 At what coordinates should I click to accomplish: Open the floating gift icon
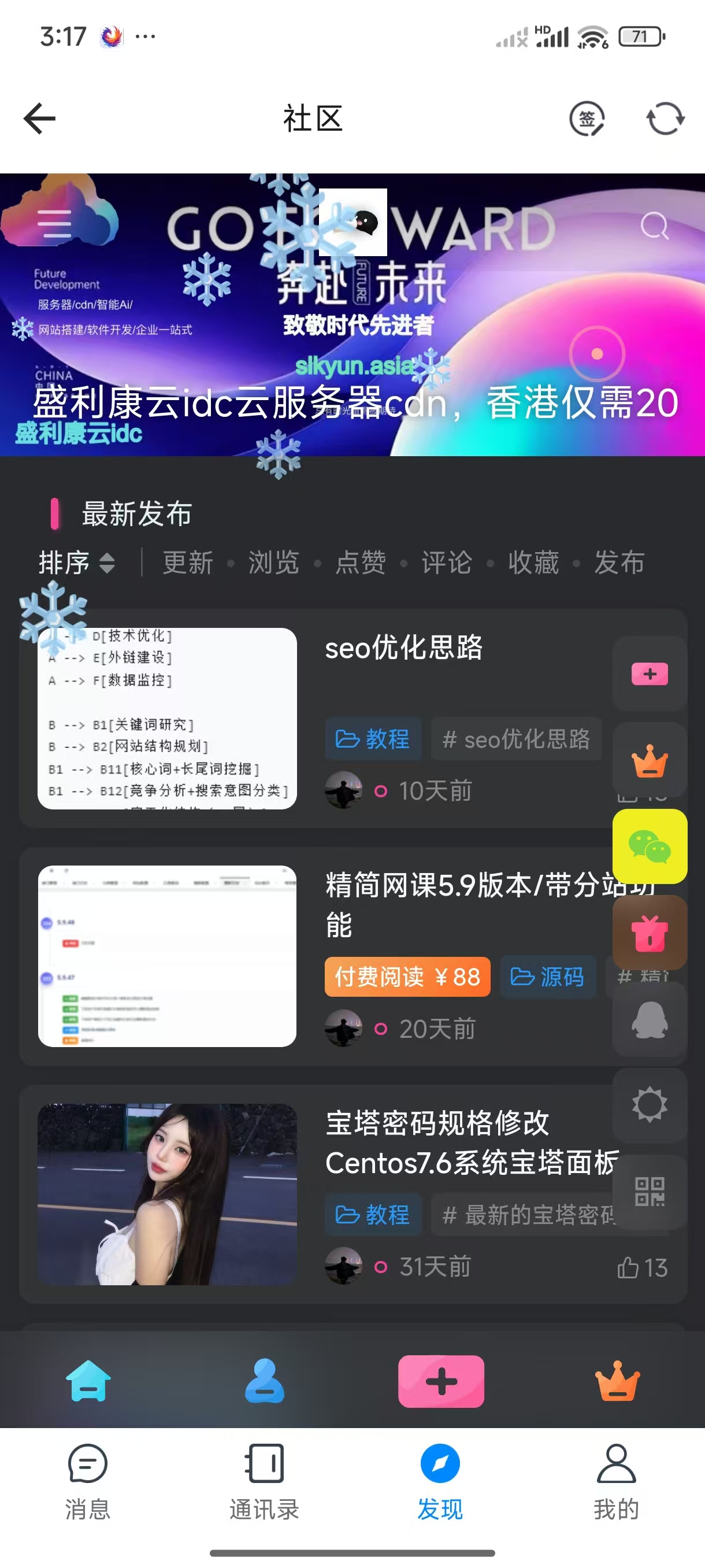click(x=650, y=933)
